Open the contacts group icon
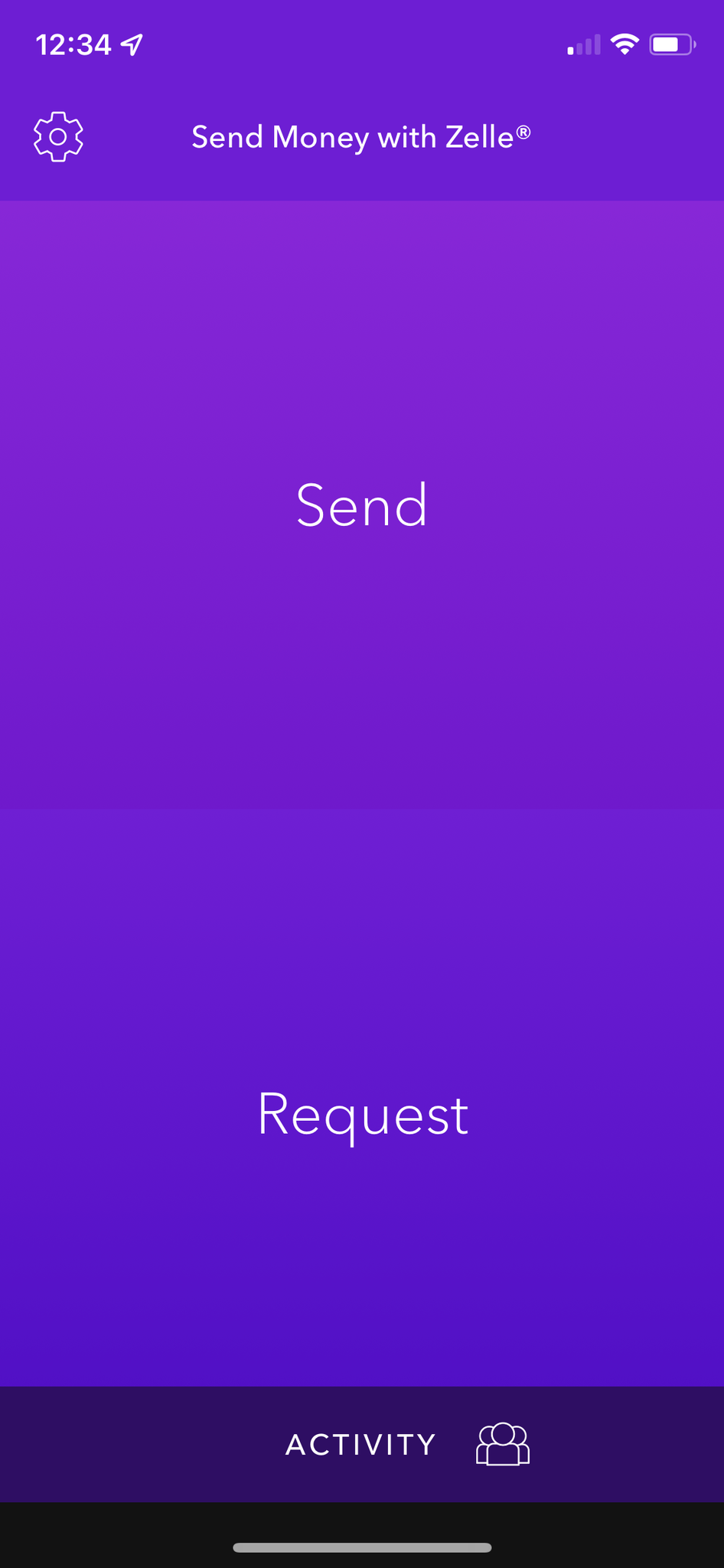The height and width of the screenshot is (1568, 724). point(503,1445)
